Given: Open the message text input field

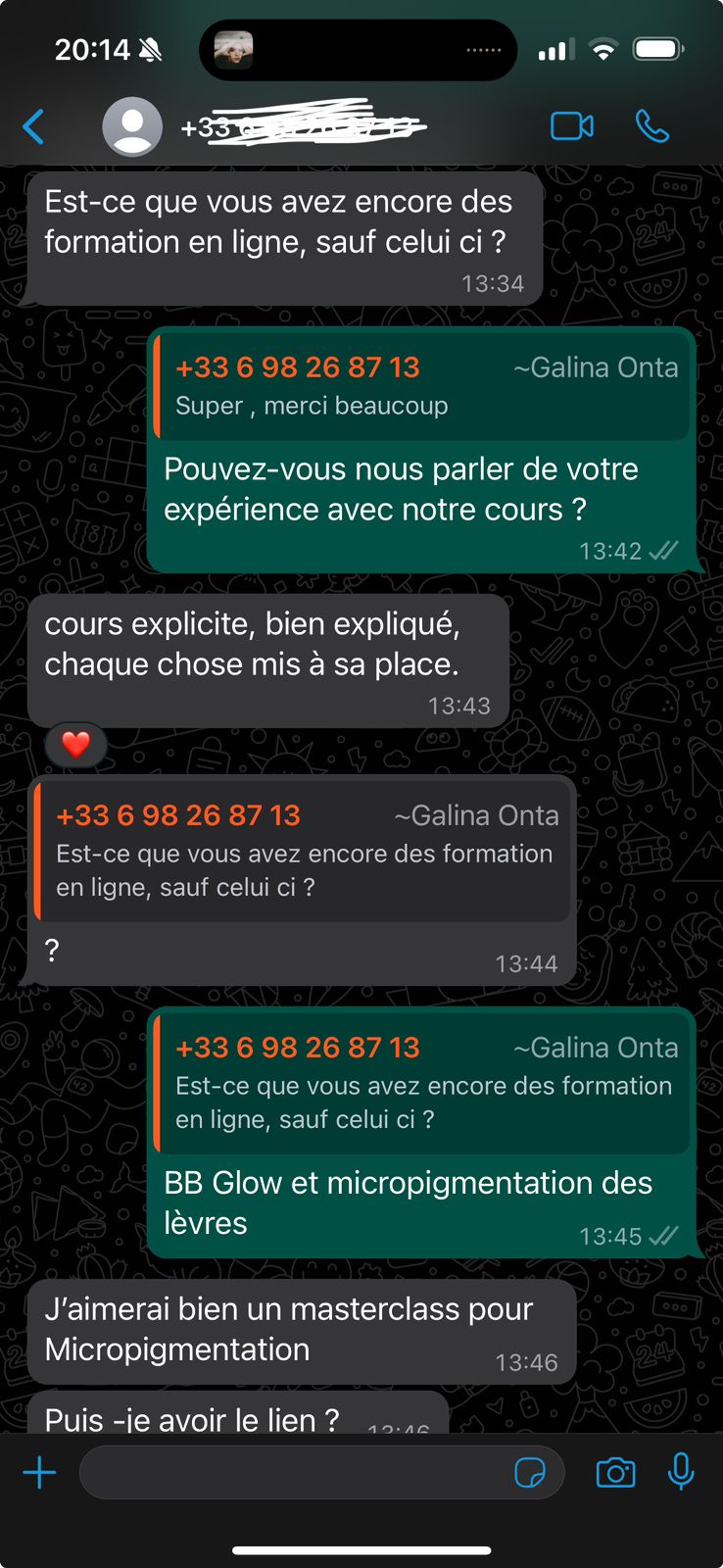Looking at the screenshot, I should [x=294, y=1472].
